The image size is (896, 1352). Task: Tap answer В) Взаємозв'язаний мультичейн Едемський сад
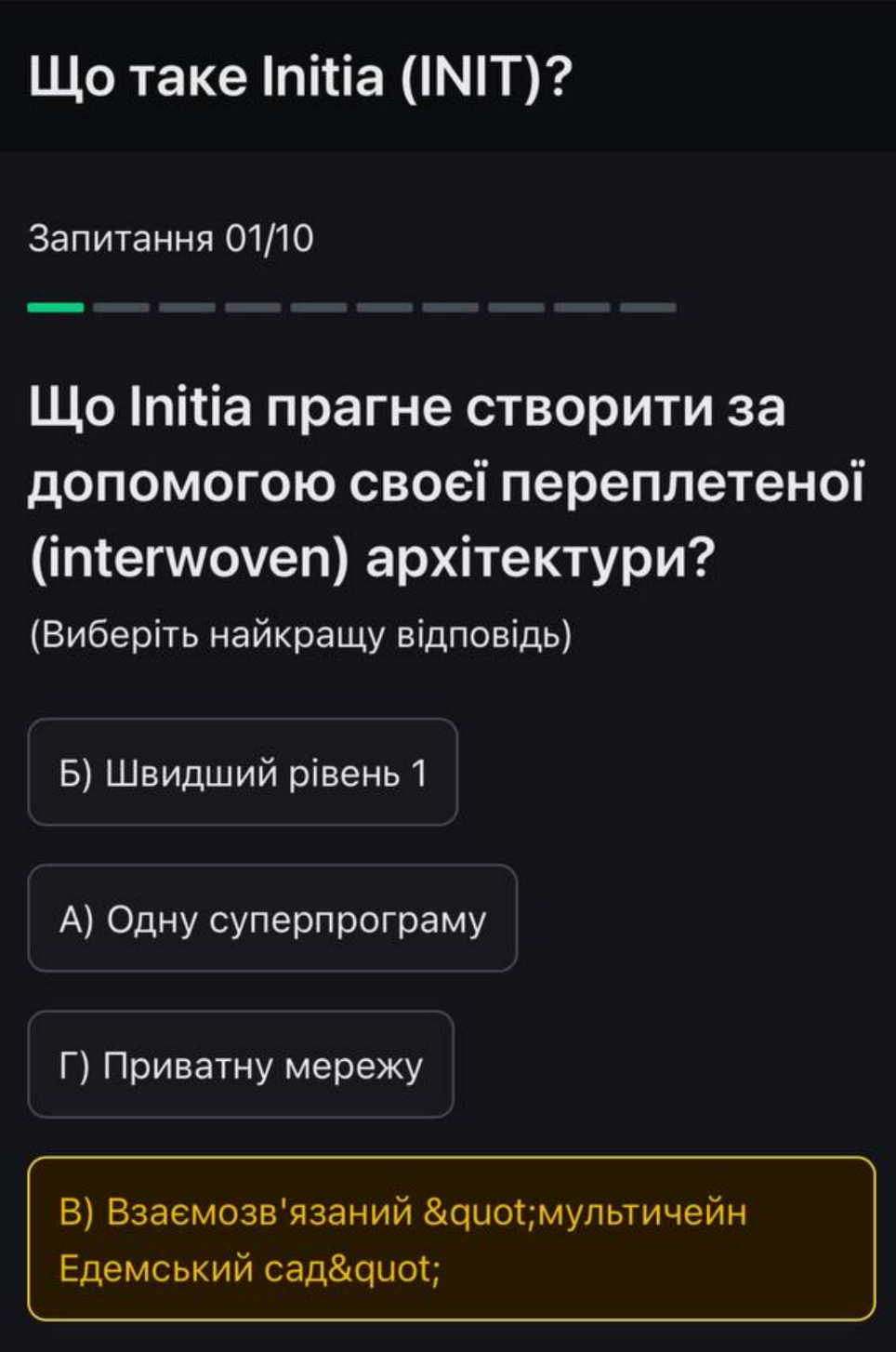(452, 1239)
